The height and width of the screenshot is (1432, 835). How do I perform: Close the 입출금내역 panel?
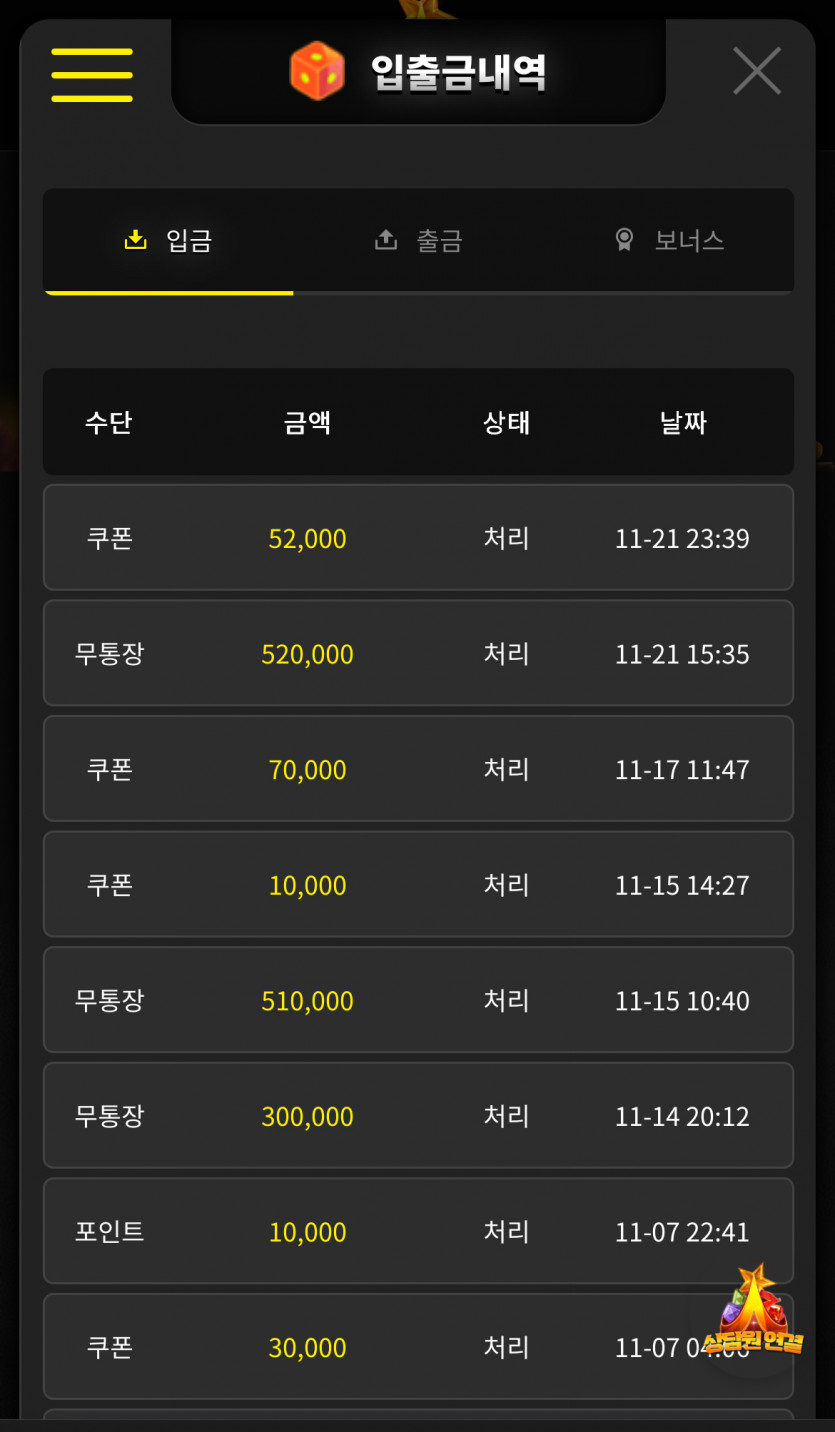pyautogui.click(x=756, y=71)
